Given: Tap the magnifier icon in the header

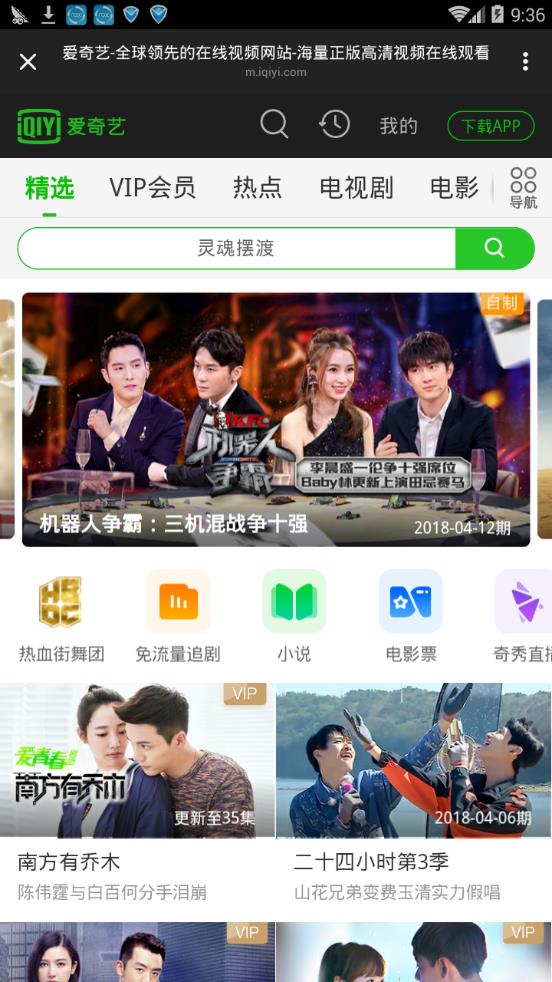Looking at the screenshot, I should click(274, 124).
